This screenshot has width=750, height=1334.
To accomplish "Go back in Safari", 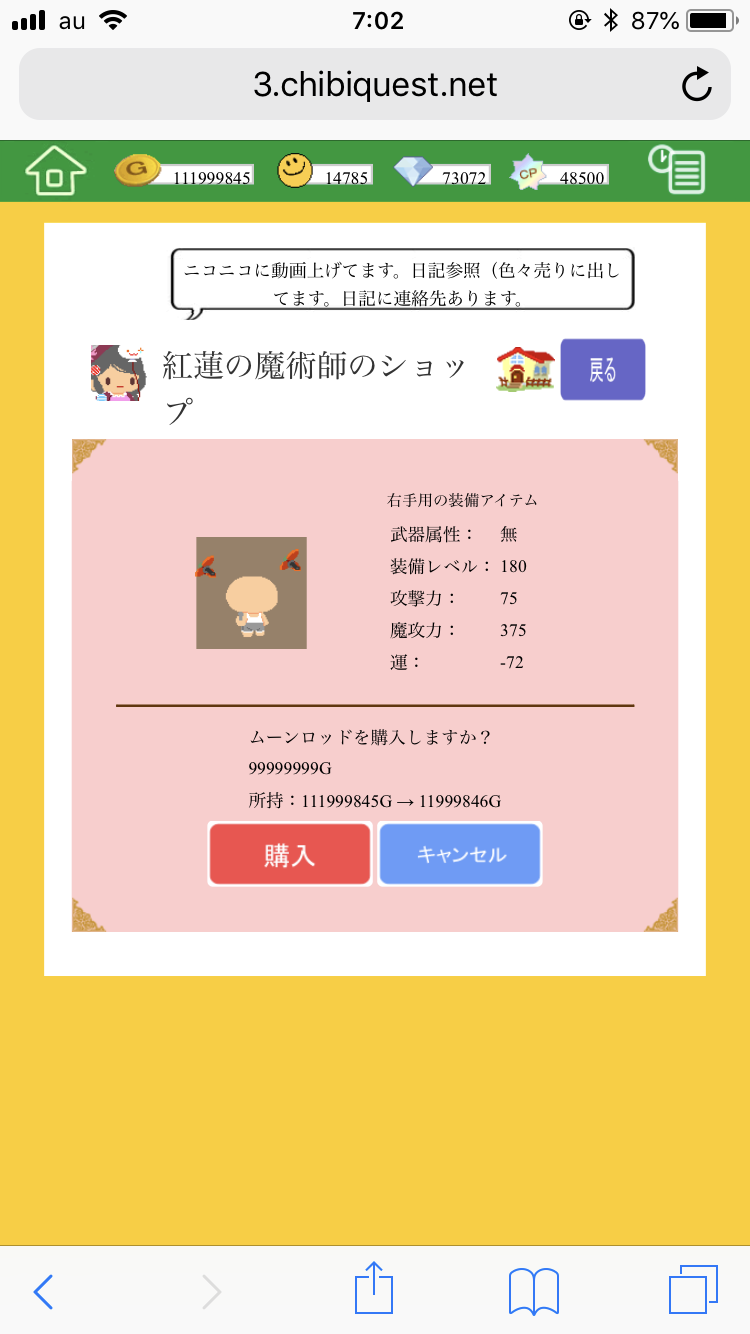I will pos(43,1291).
